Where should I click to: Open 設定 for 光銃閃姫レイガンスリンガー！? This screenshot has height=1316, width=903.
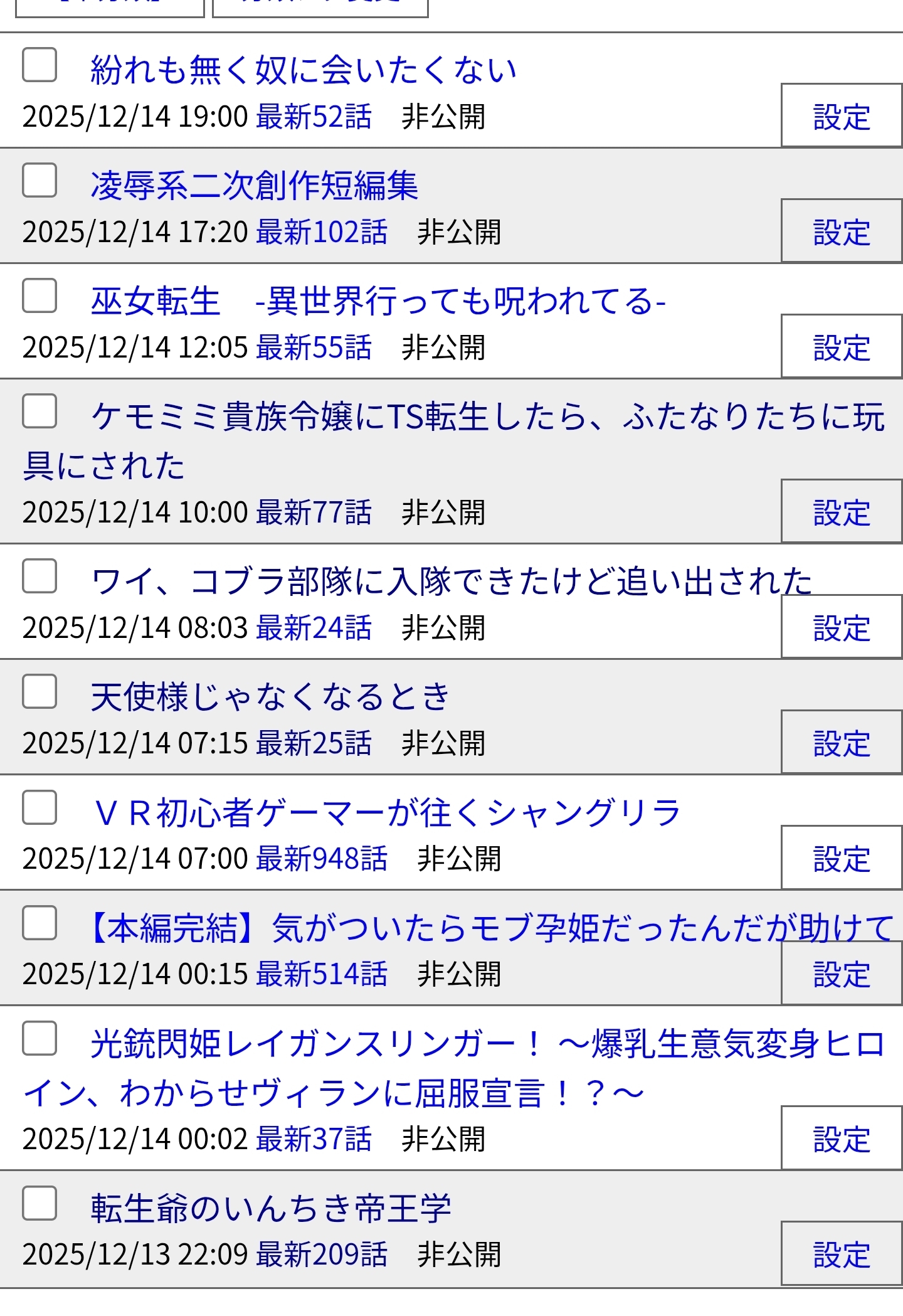(841, 1139)
